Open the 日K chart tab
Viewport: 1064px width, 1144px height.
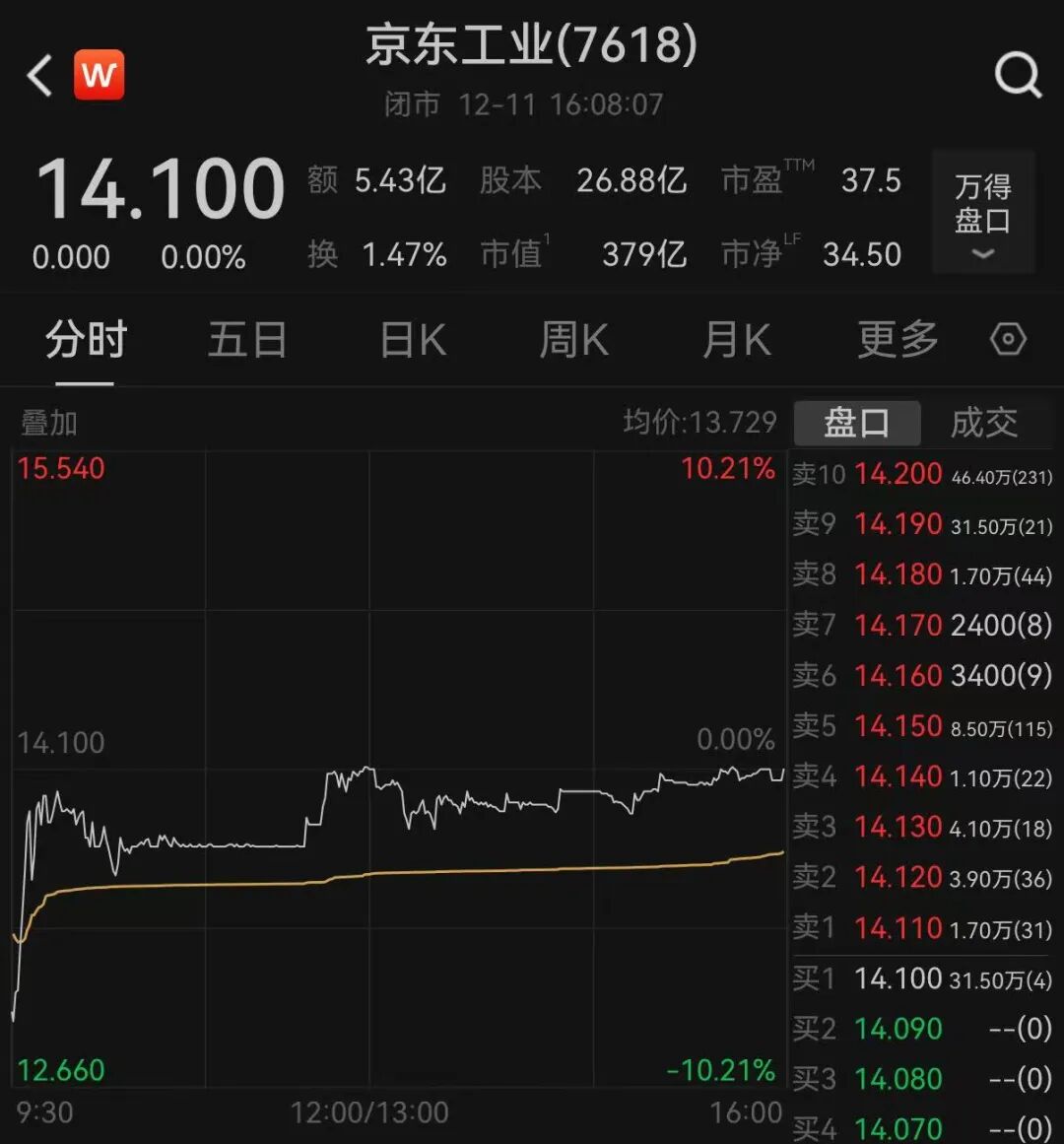(413, 341)
